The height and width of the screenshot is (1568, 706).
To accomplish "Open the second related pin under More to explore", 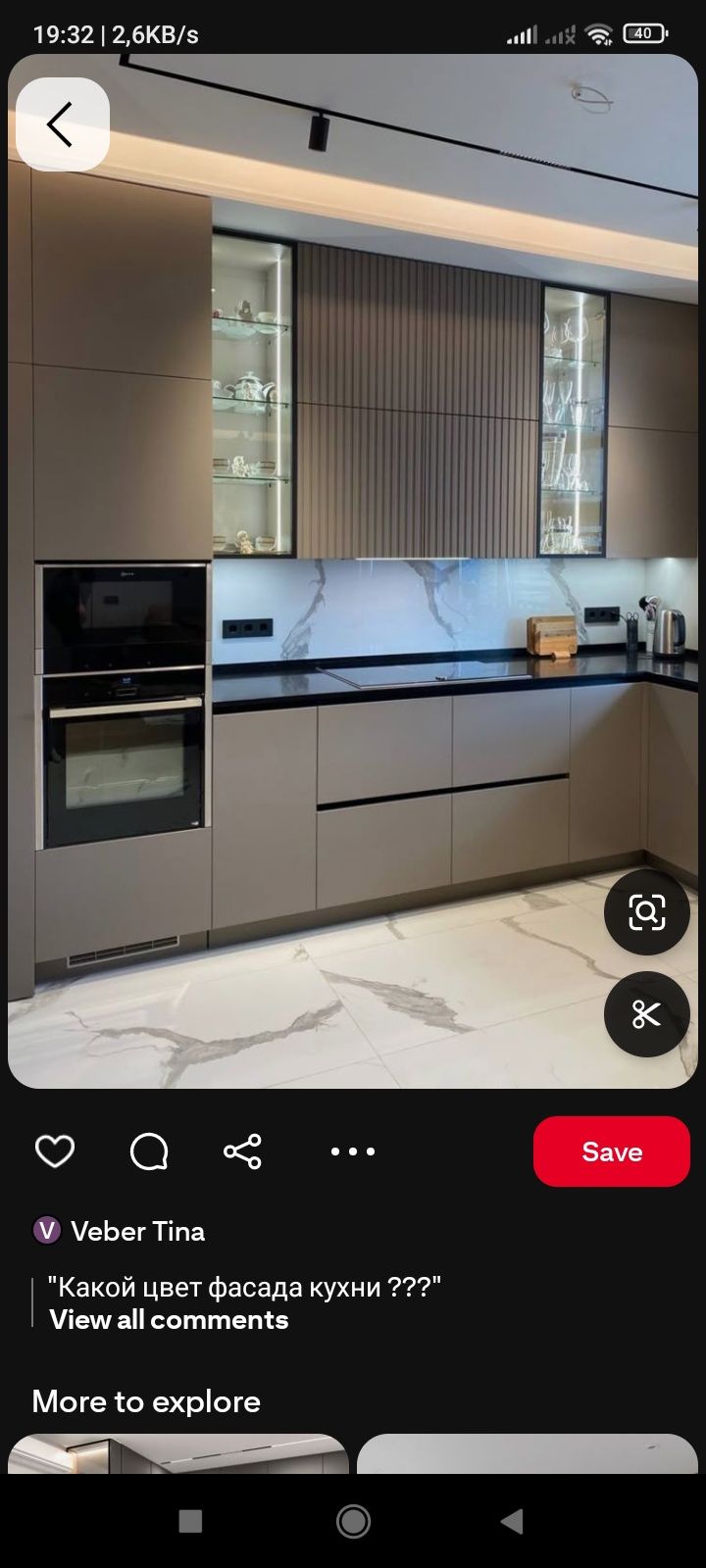I will coord(528,1454).
